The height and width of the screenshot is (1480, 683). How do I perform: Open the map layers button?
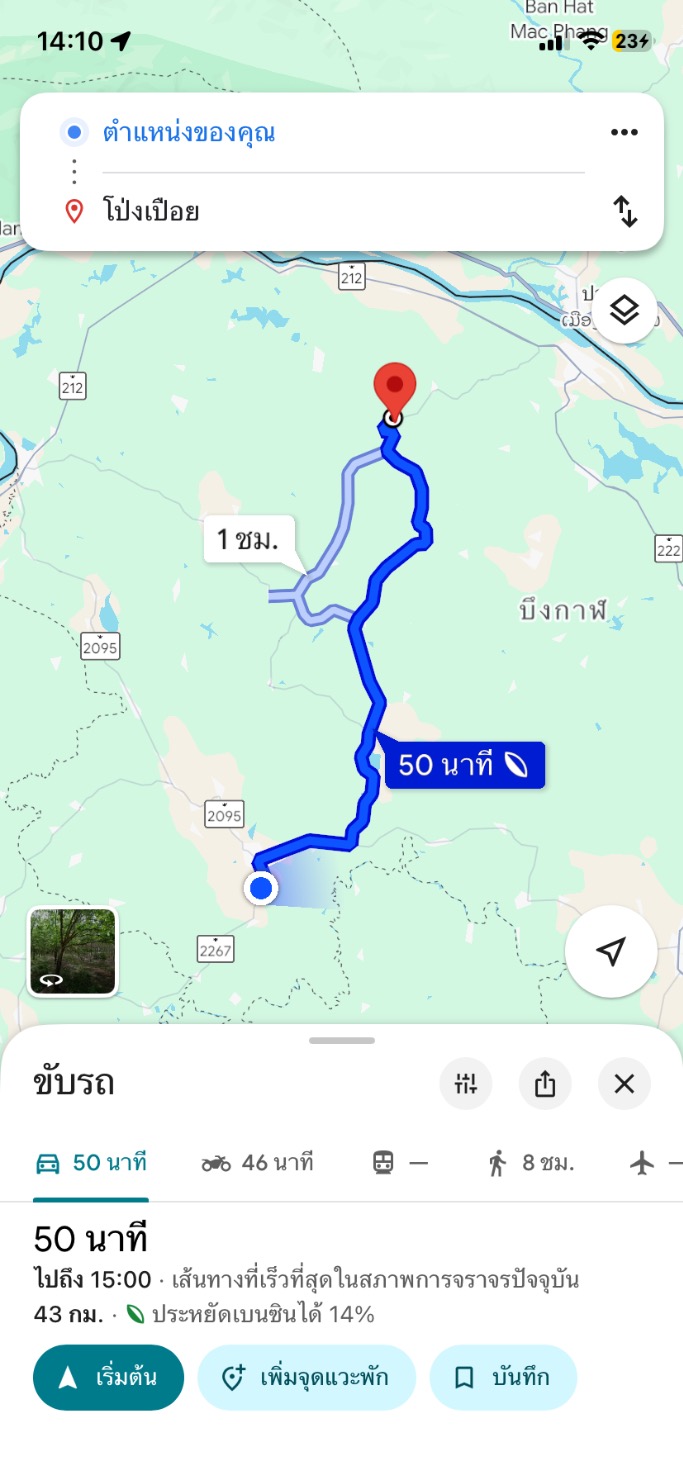point(625,310)
